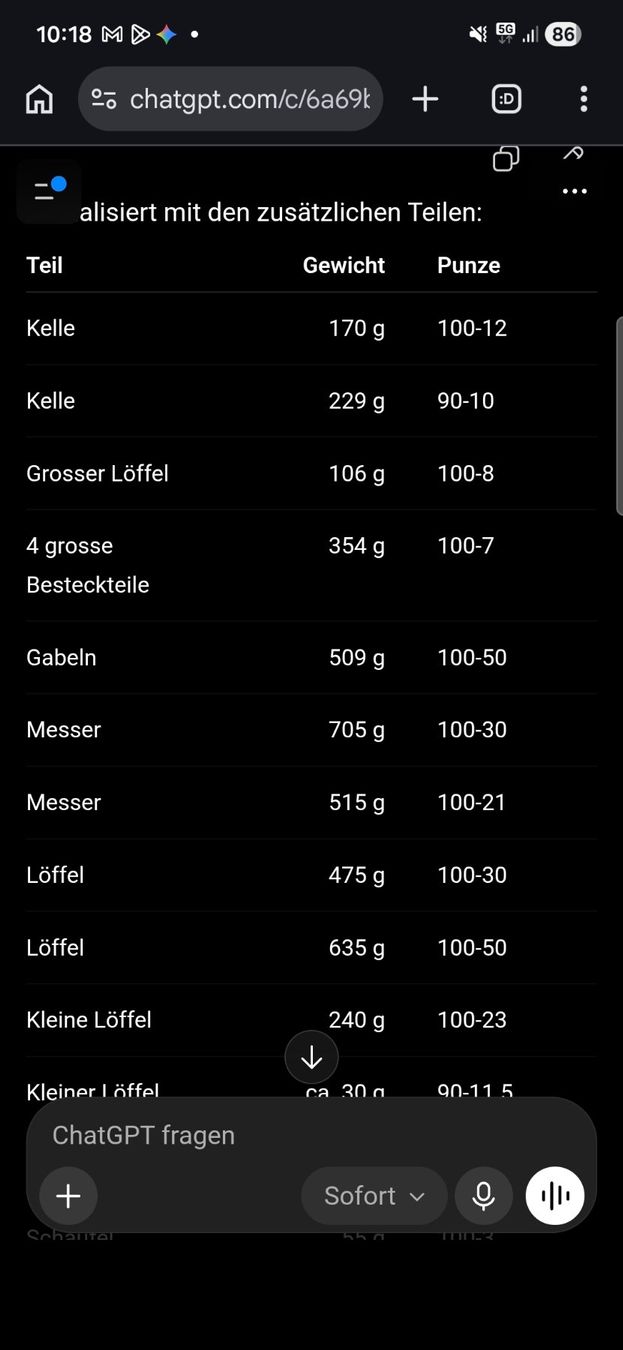Focus the ChatGPT fragen message field

click(311, 1135)
